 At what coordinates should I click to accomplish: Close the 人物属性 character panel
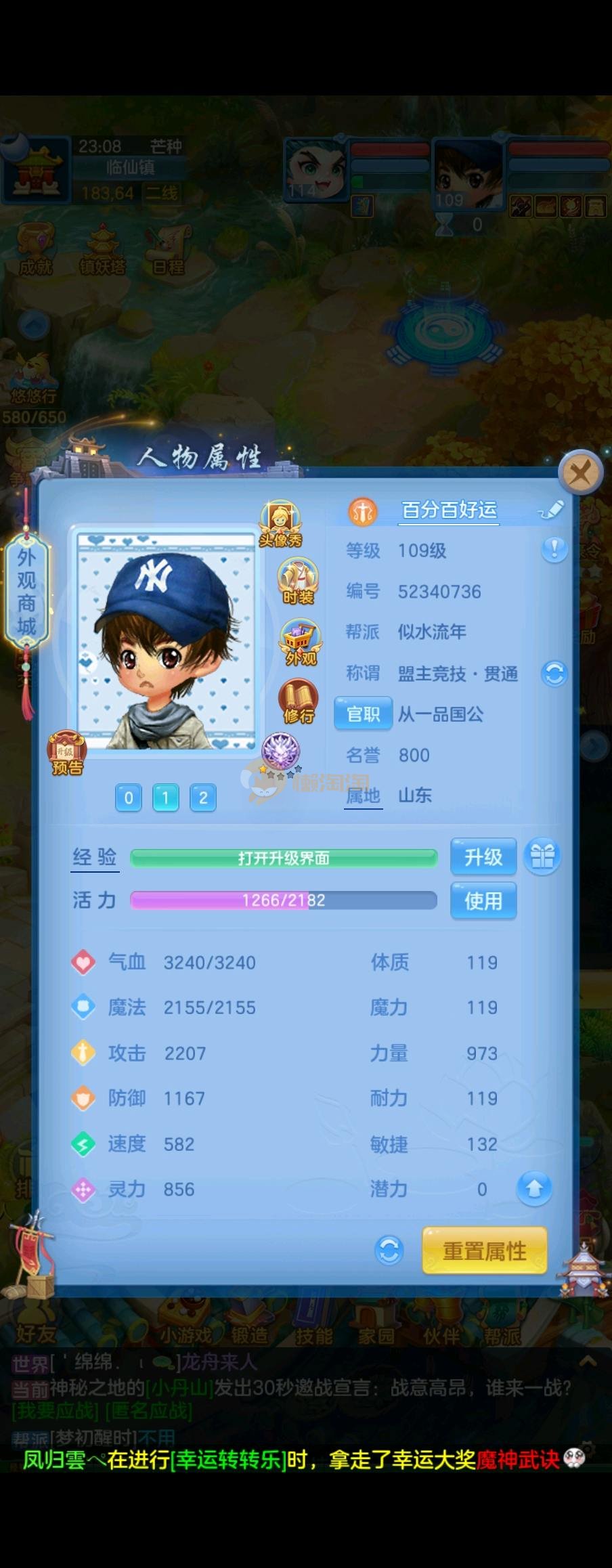coord(580,473)
